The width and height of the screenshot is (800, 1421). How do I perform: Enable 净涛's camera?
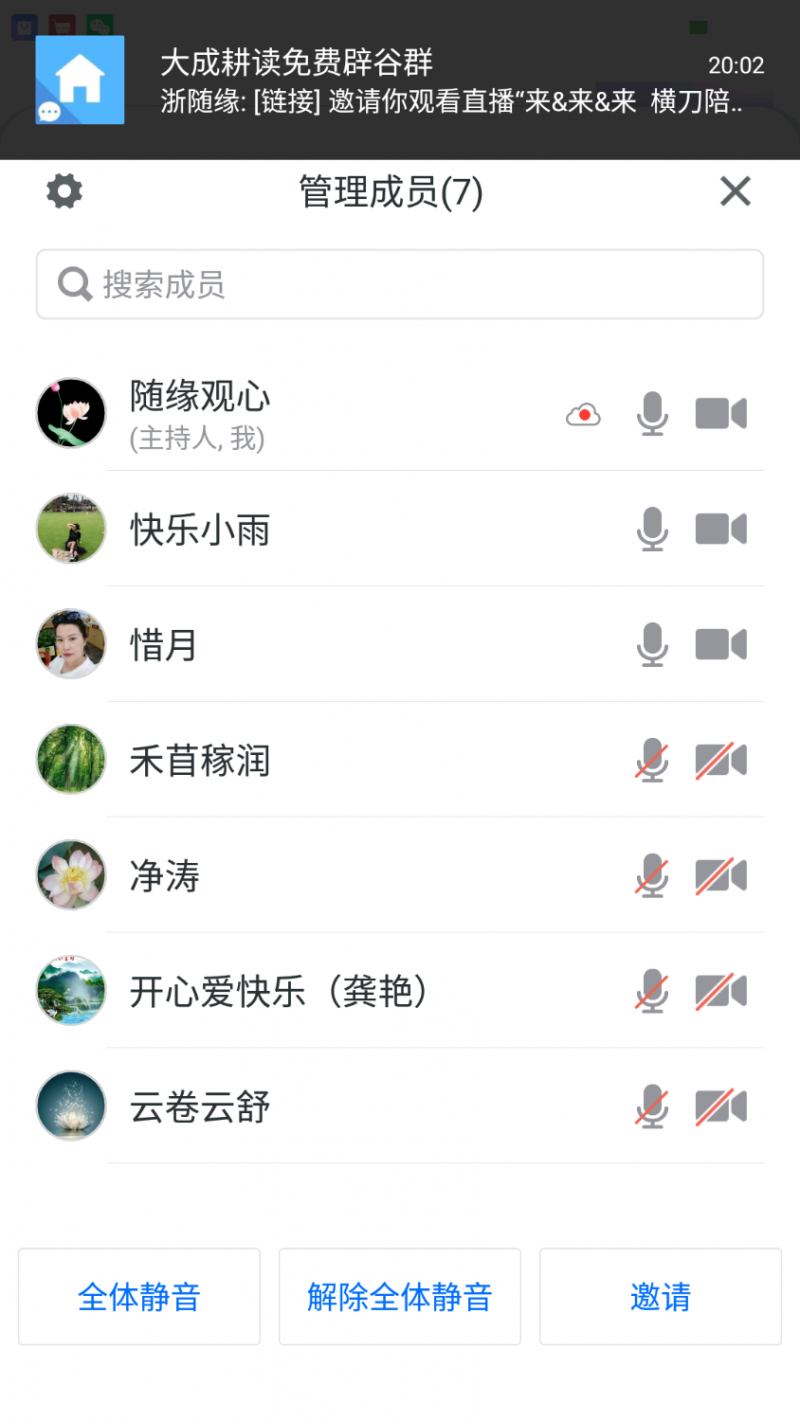[x=720, y=875]
